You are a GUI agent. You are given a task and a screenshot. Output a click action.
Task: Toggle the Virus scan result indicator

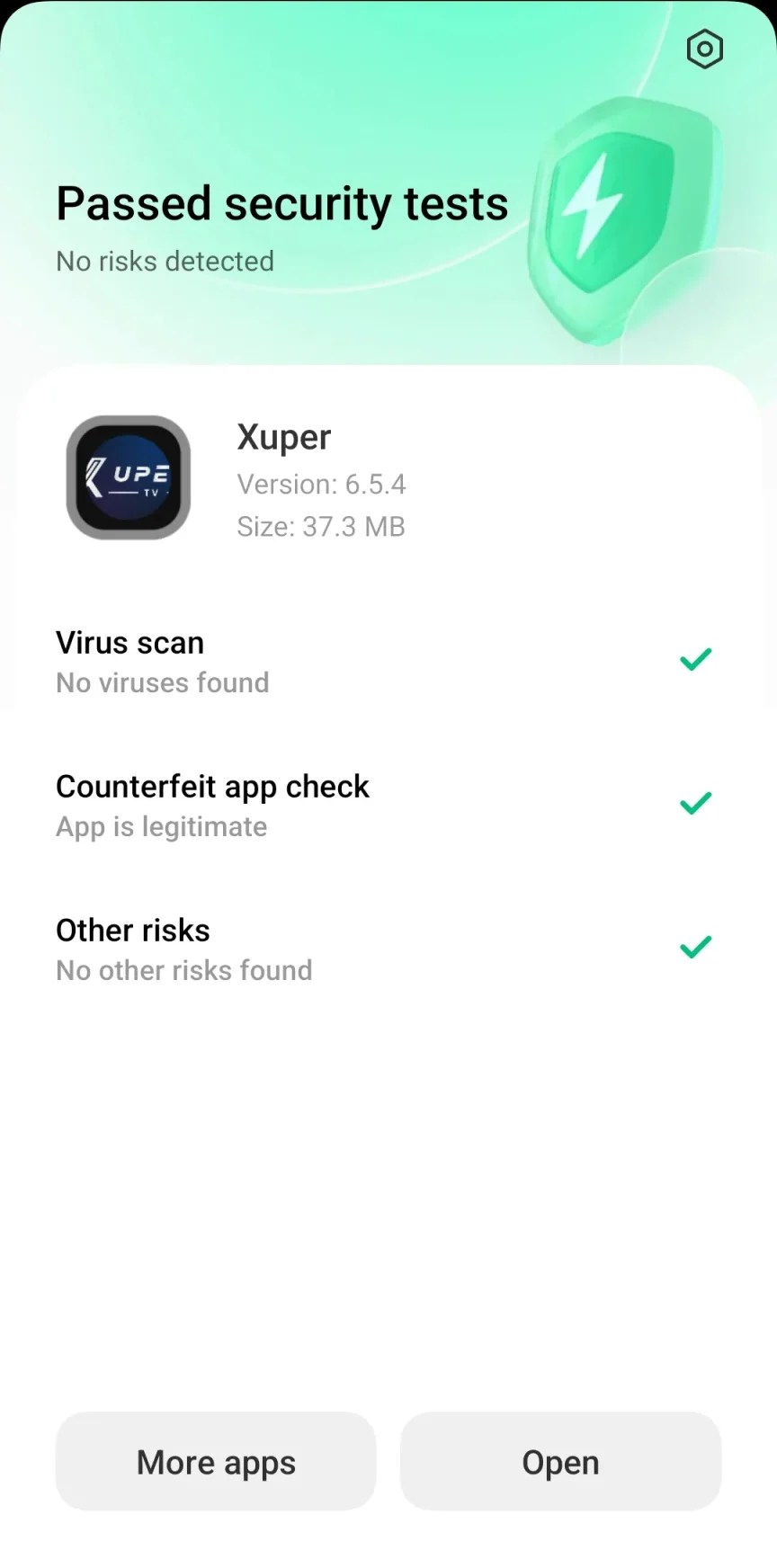pyautogui.click(x=695, y=660)
